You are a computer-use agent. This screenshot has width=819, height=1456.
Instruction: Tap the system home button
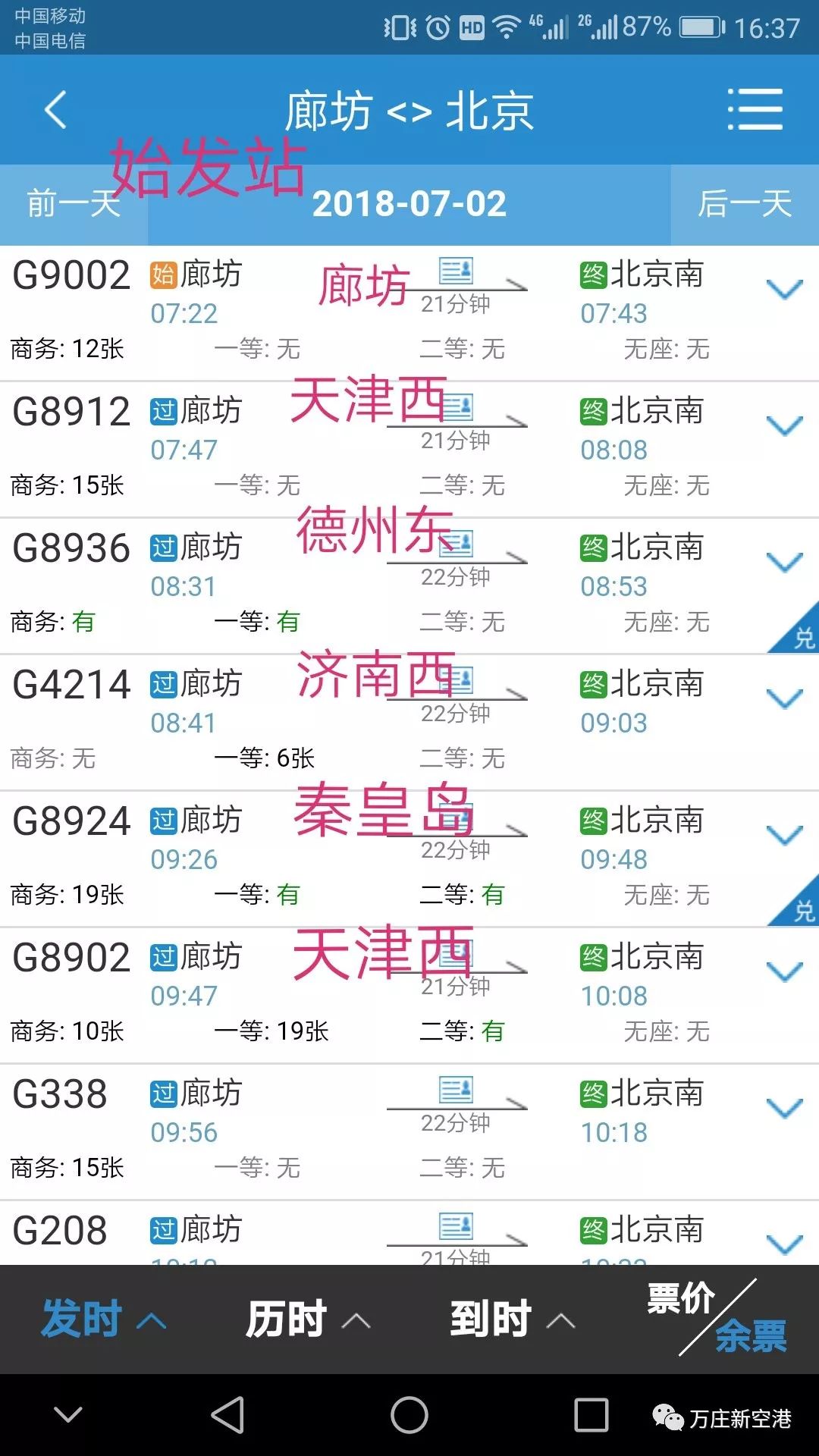point(409,1415)
